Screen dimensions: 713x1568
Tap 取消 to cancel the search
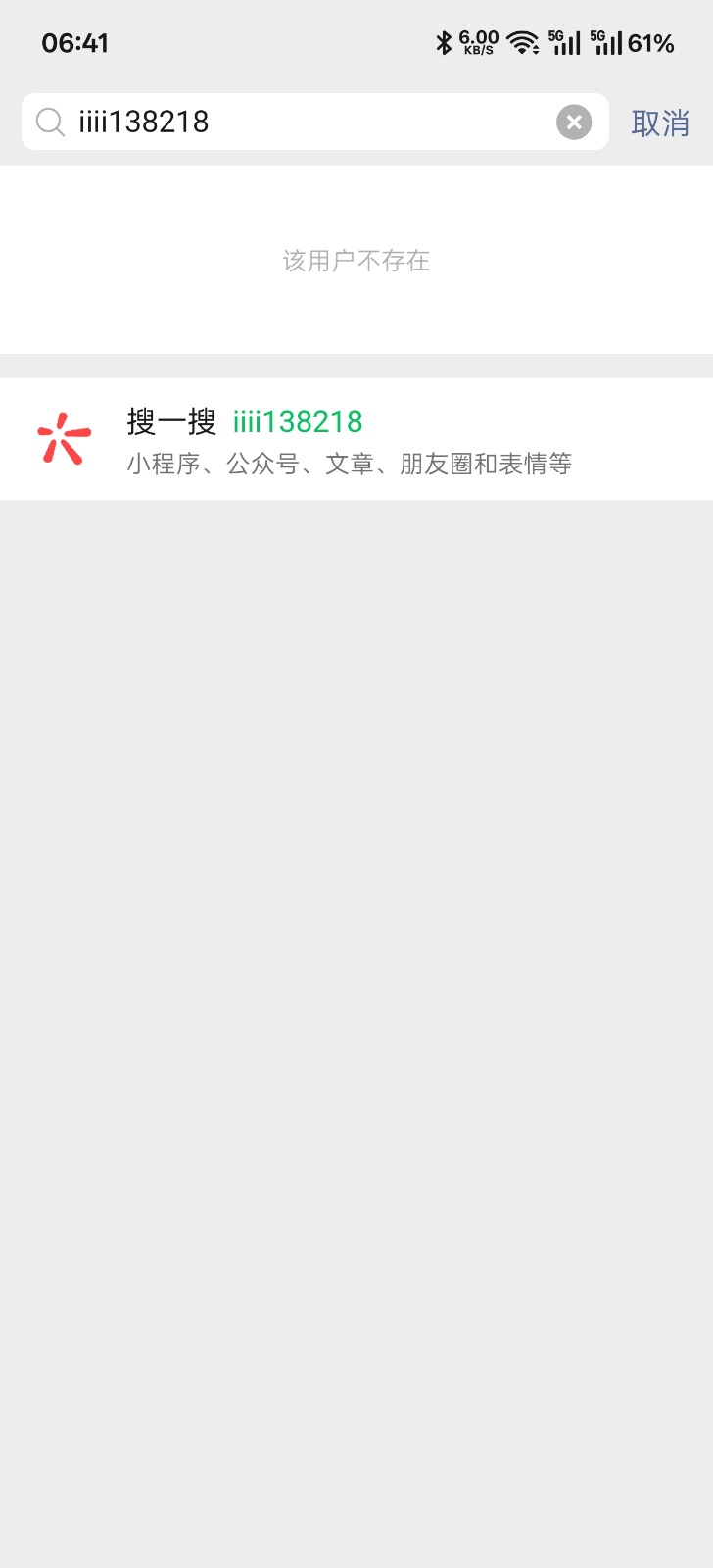pyautogui.click(x=660, y=123)
